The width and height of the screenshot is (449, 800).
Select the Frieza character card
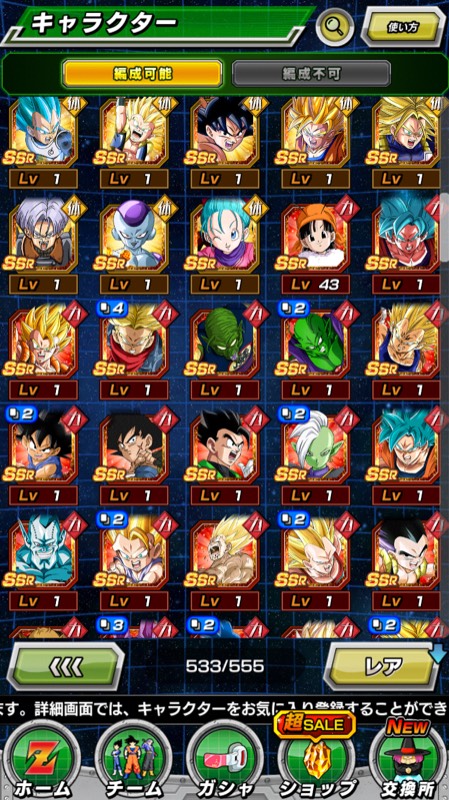click(x=135, y=245)
